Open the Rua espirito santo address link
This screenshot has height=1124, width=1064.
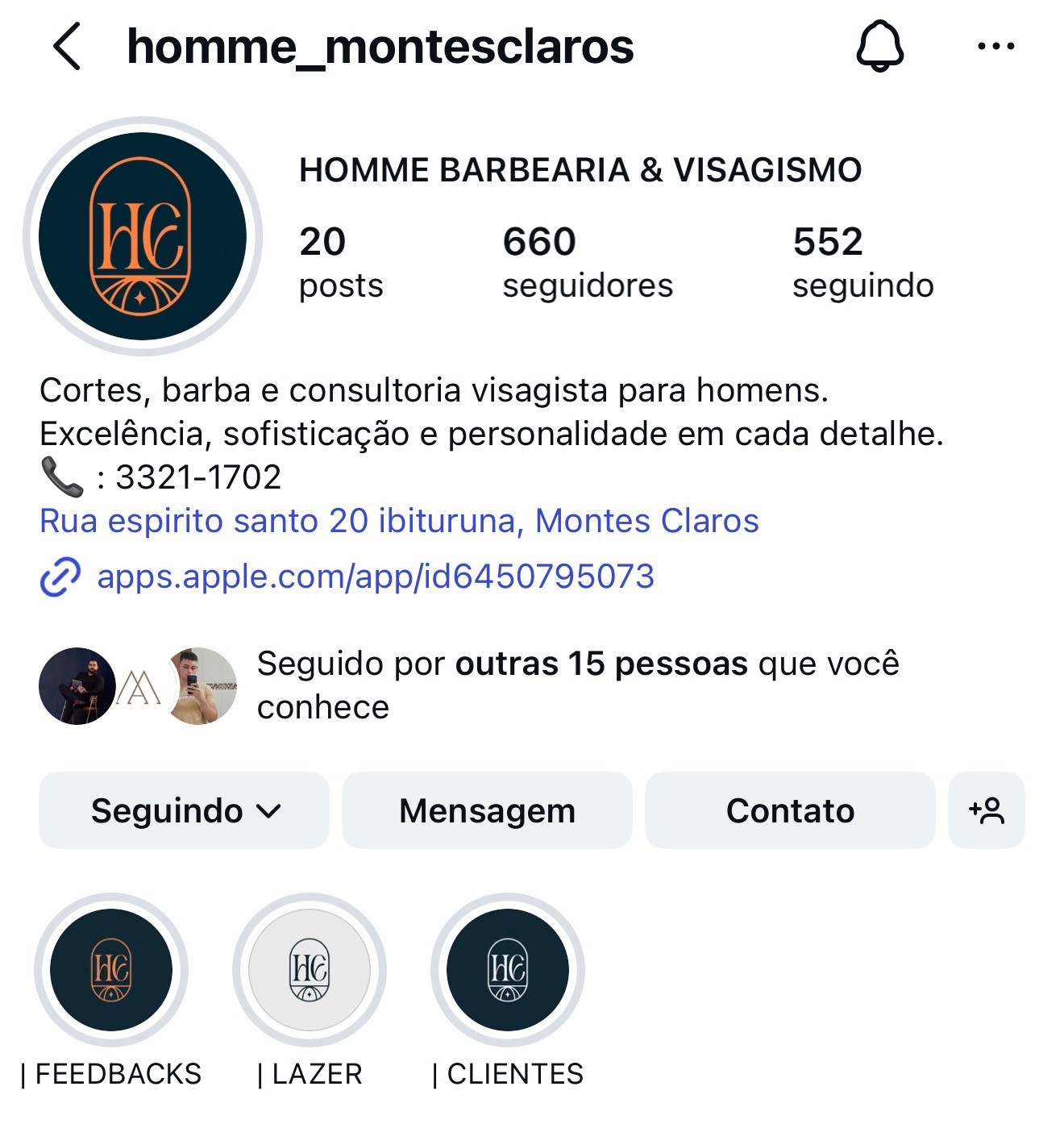coord(399,521)
